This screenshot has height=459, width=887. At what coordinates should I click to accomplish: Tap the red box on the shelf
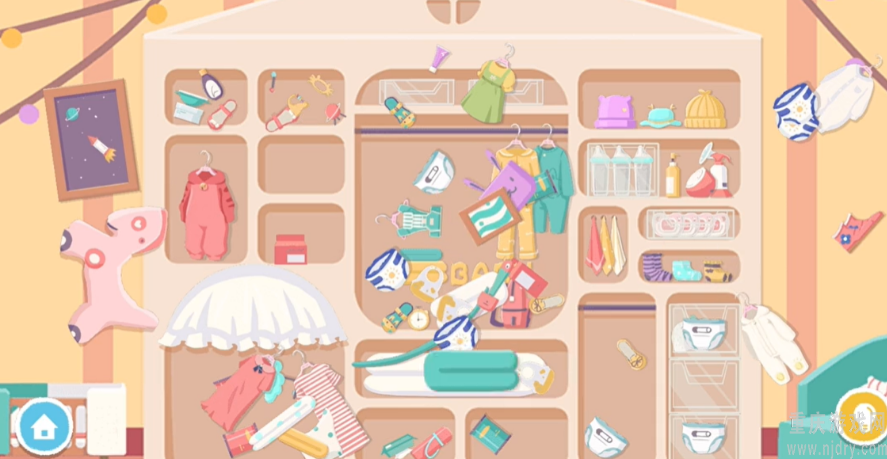pos(290,249)
